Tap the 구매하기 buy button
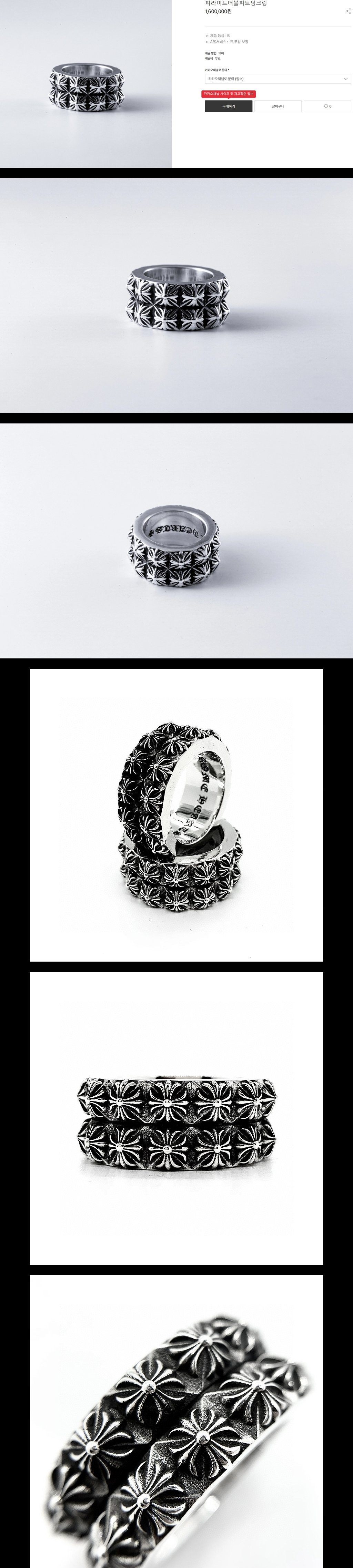This screenshot has height=1568, width=353. (228, 106)
